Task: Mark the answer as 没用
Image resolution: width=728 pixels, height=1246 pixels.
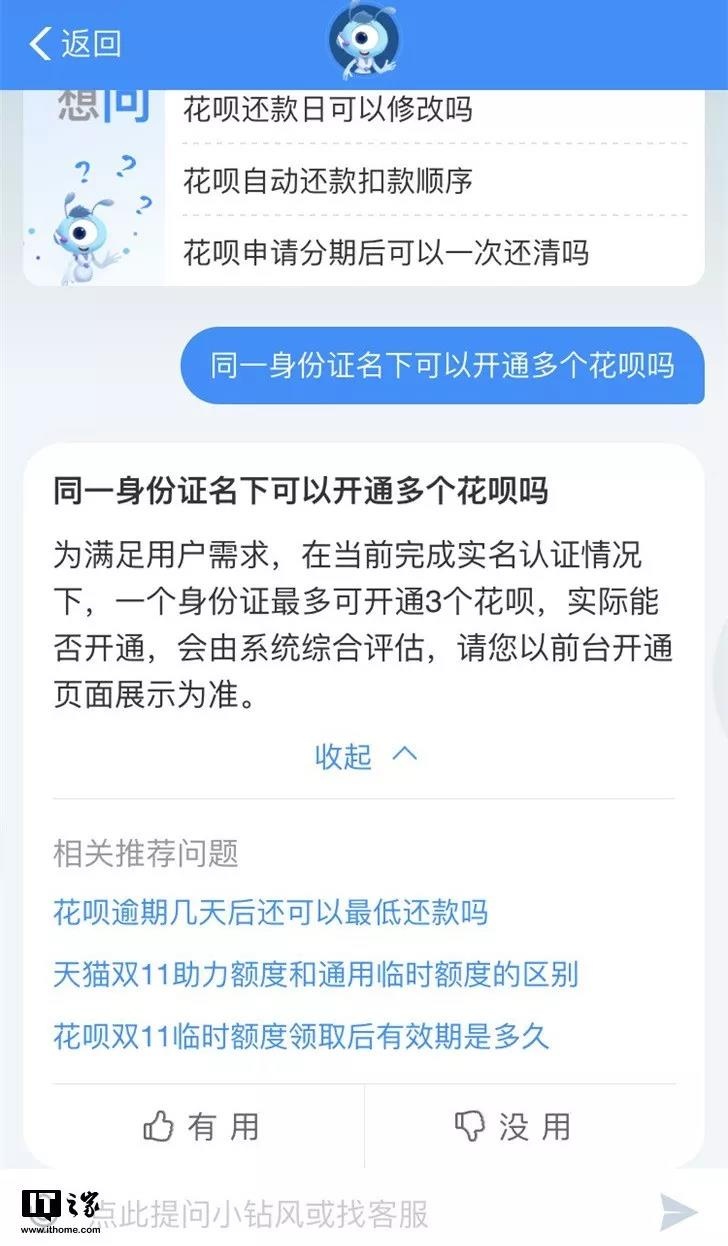Action: pyautogui.click(x=512, y=1127)
